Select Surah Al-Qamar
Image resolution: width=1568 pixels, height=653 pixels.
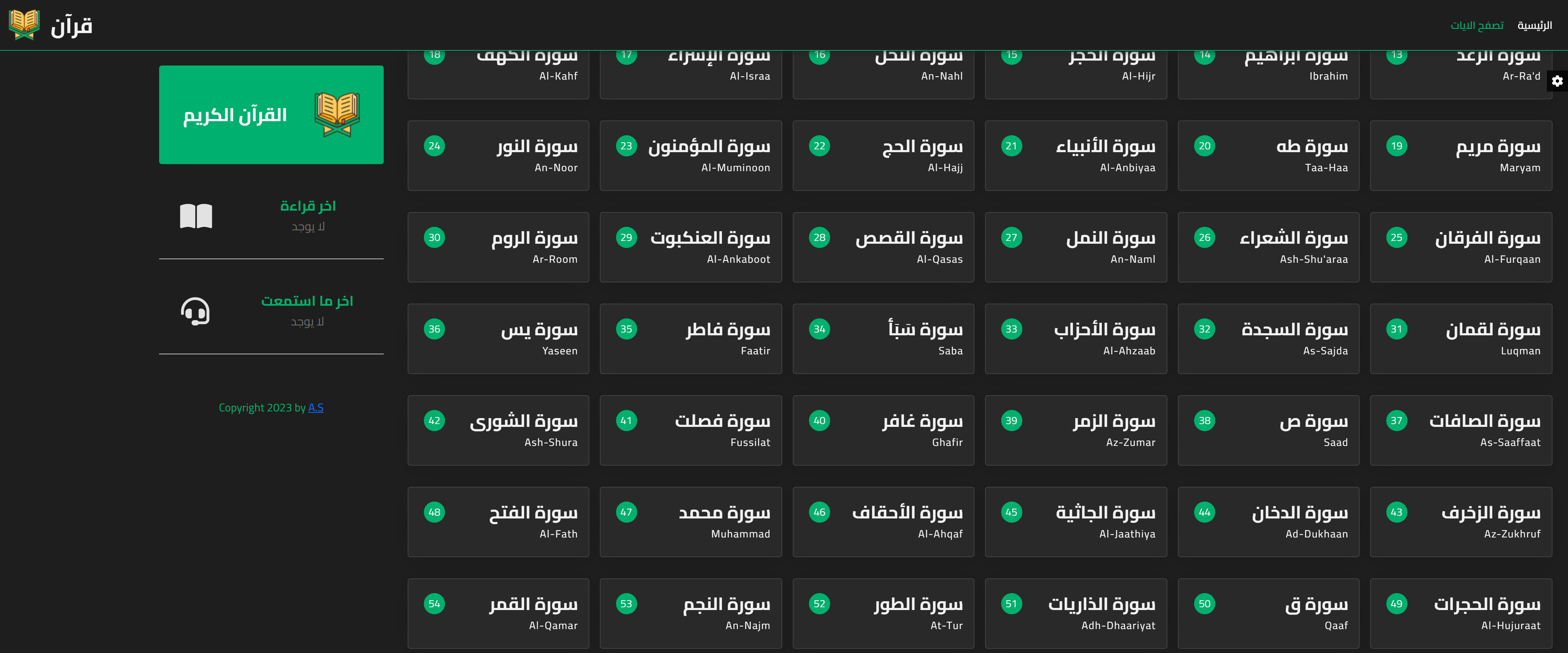pos(498,613)
